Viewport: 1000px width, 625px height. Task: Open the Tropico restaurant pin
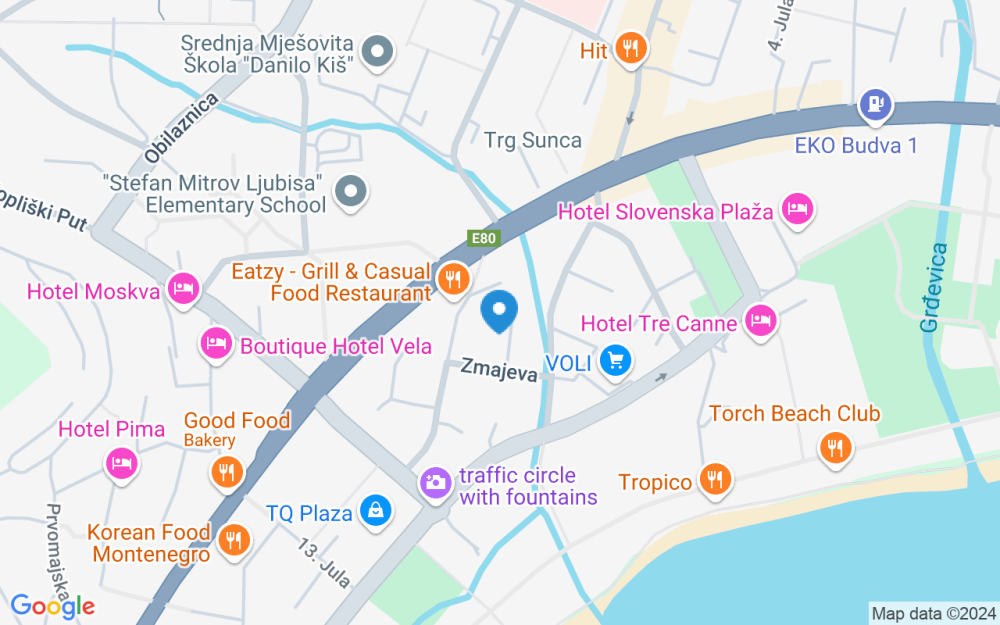(715, 479)
